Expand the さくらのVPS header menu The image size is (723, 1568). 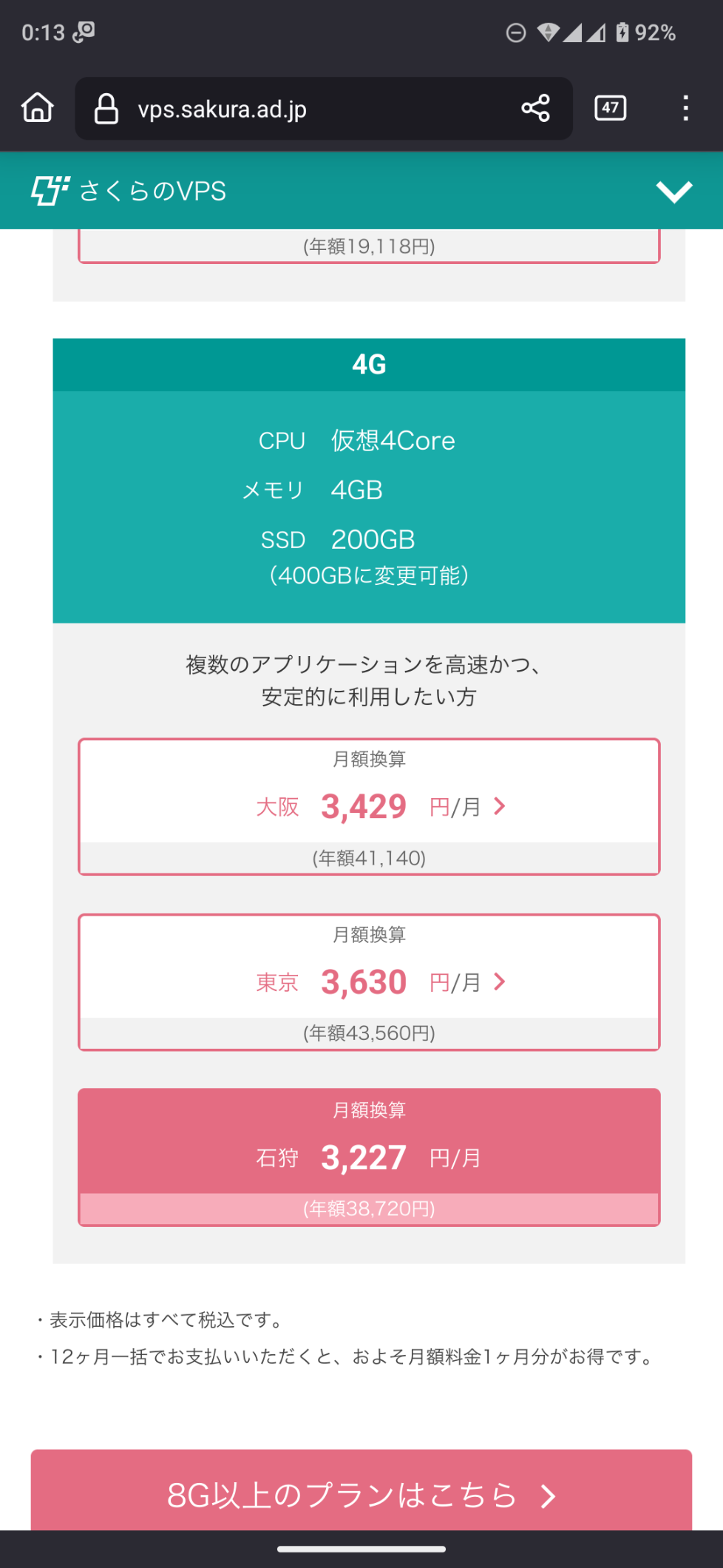(674, 192)
